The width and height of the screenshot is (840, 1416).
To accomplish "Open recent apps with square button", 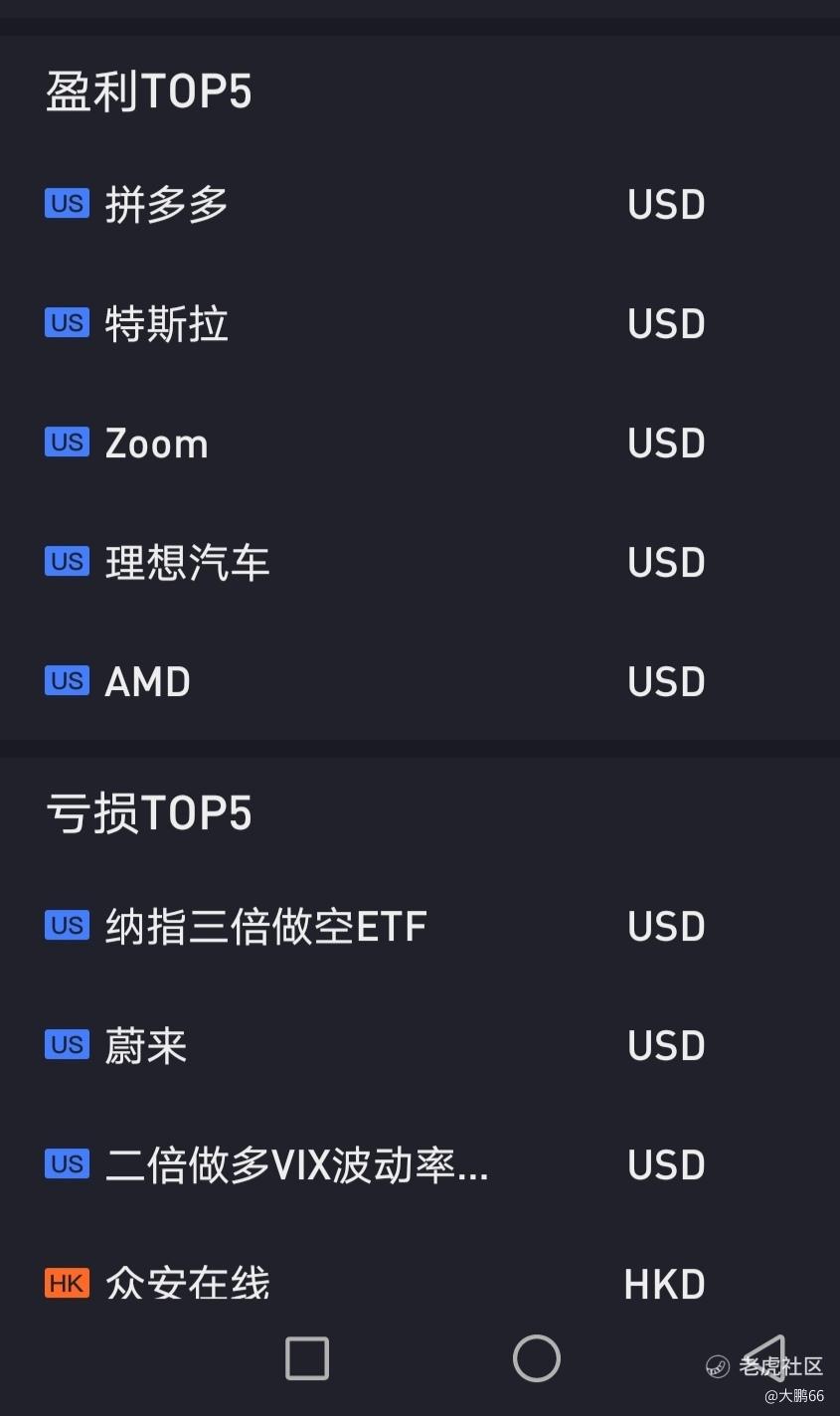I will point(307,1358).
